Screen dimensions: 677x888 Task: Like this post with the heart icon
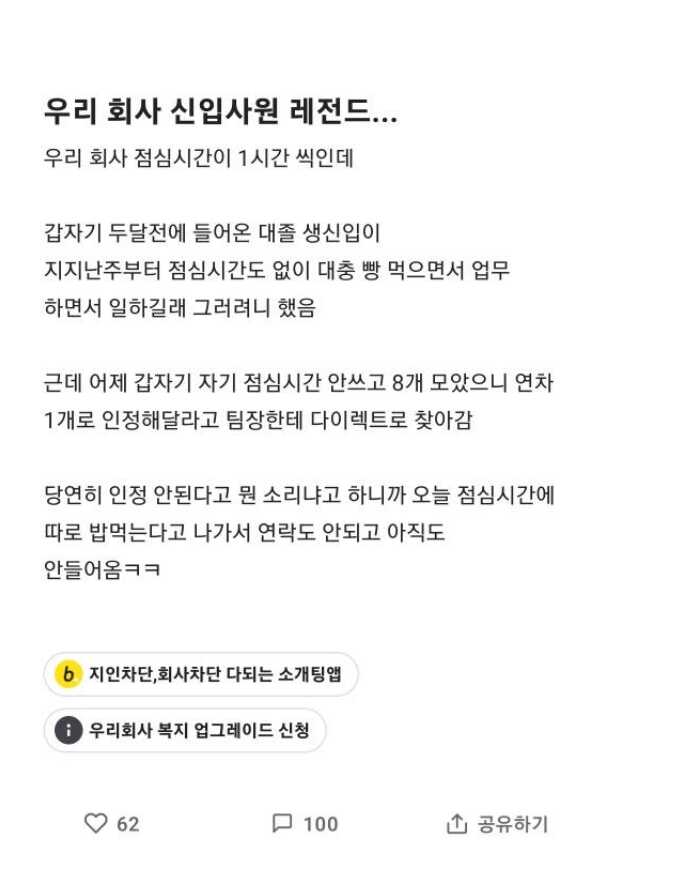pyautogui.click(x=96, y=823)
